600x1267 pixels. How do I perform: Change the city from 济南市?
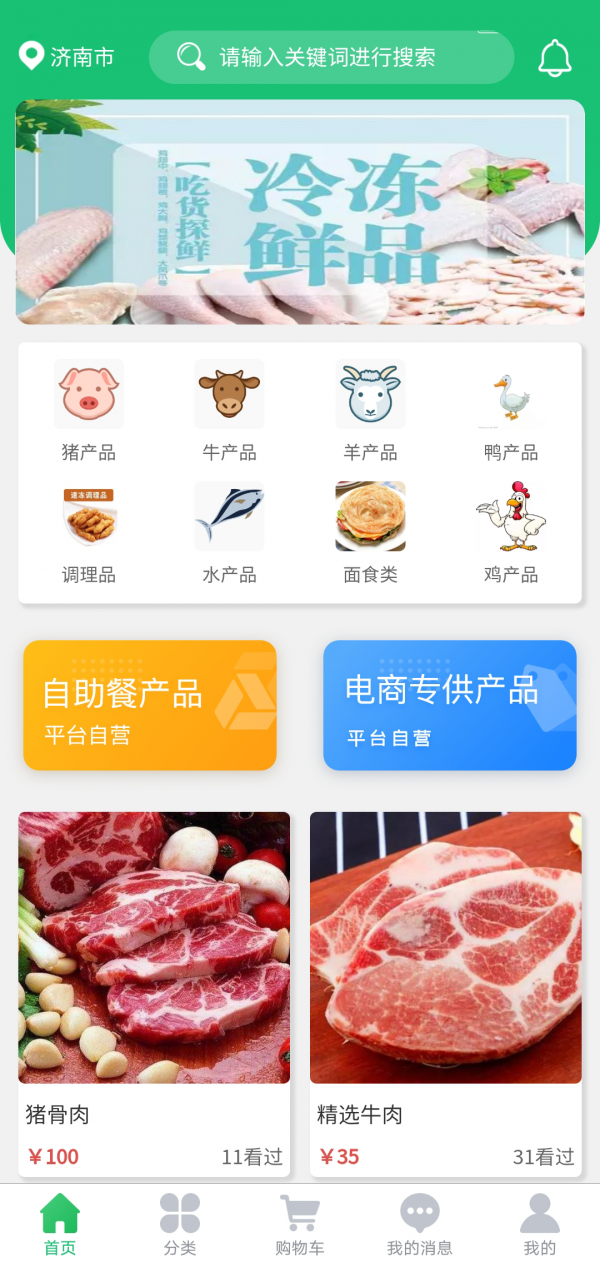[67, 57]
